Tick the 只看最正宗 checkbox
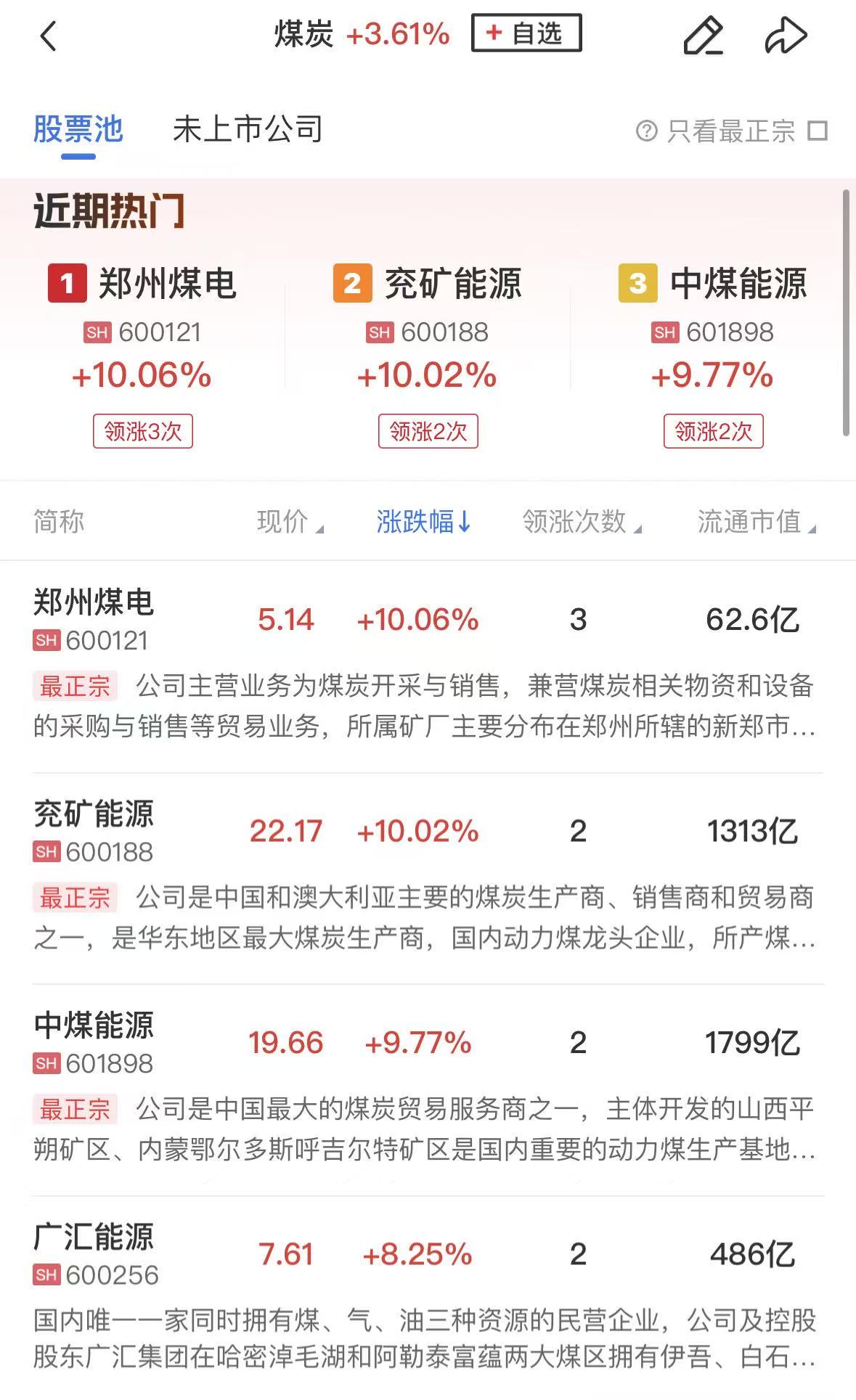 [818, 131]
